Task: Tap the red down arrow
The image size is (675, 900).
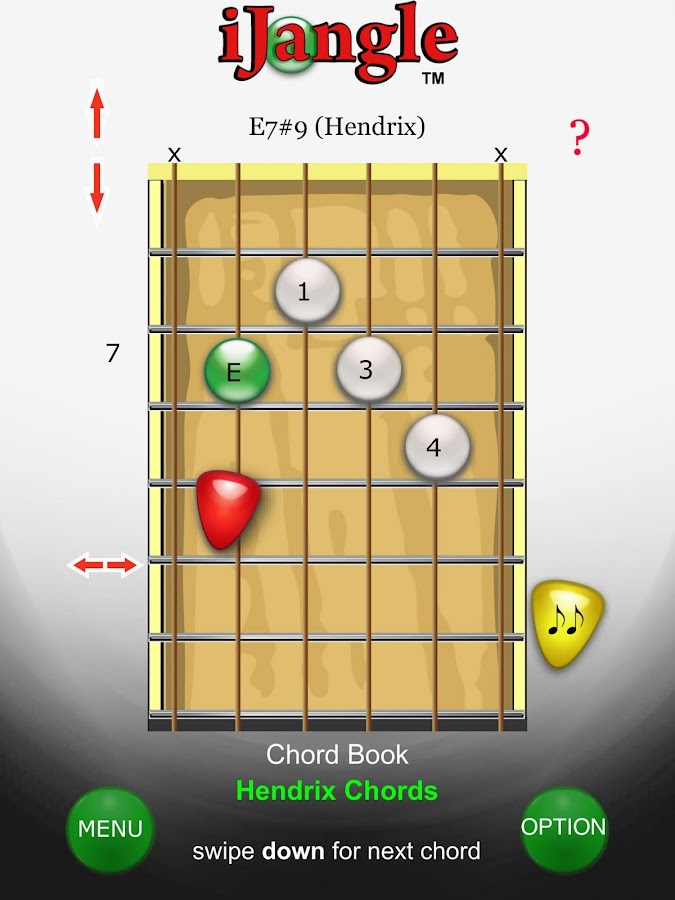Action: pos(97,189)
